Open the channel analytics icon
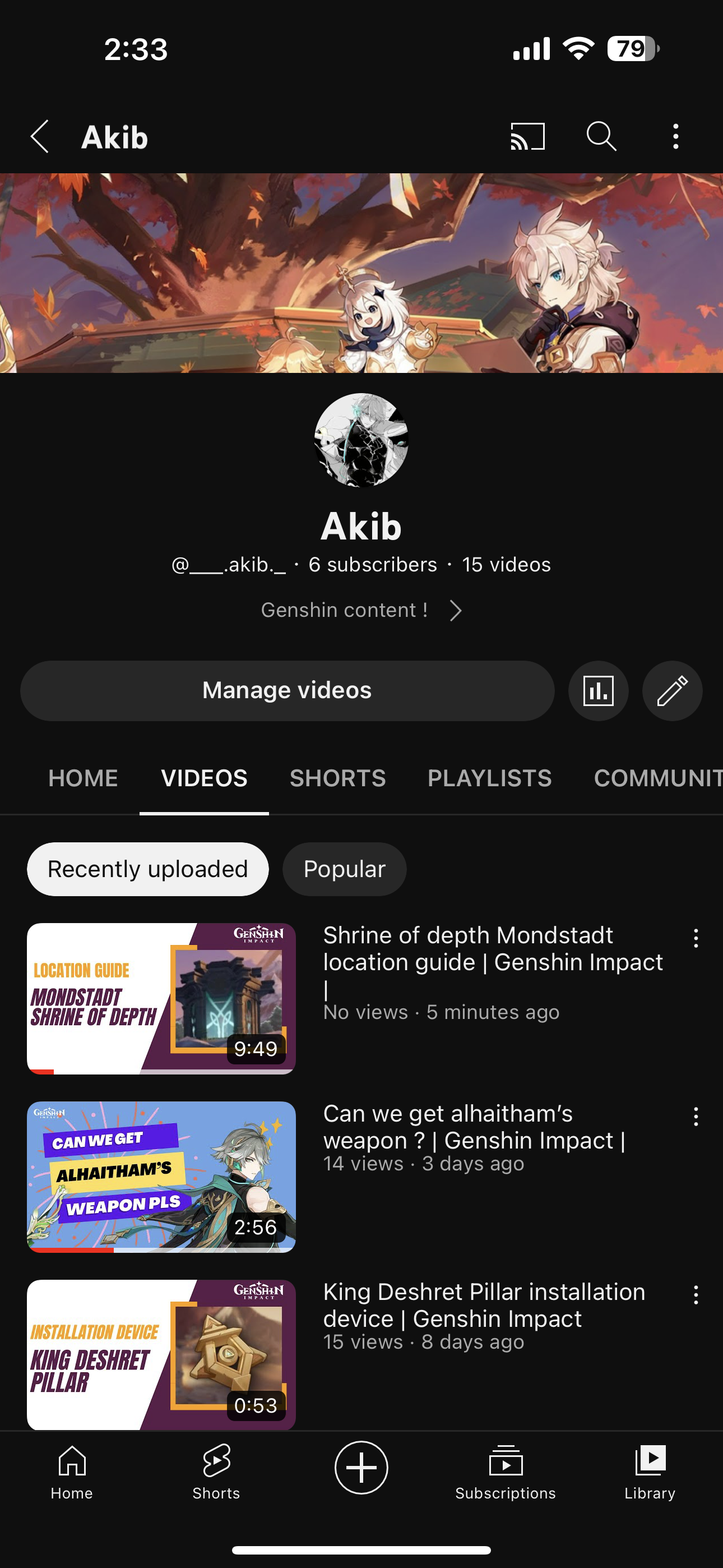Screen dimensions: 723x1568 pos(598,690)
